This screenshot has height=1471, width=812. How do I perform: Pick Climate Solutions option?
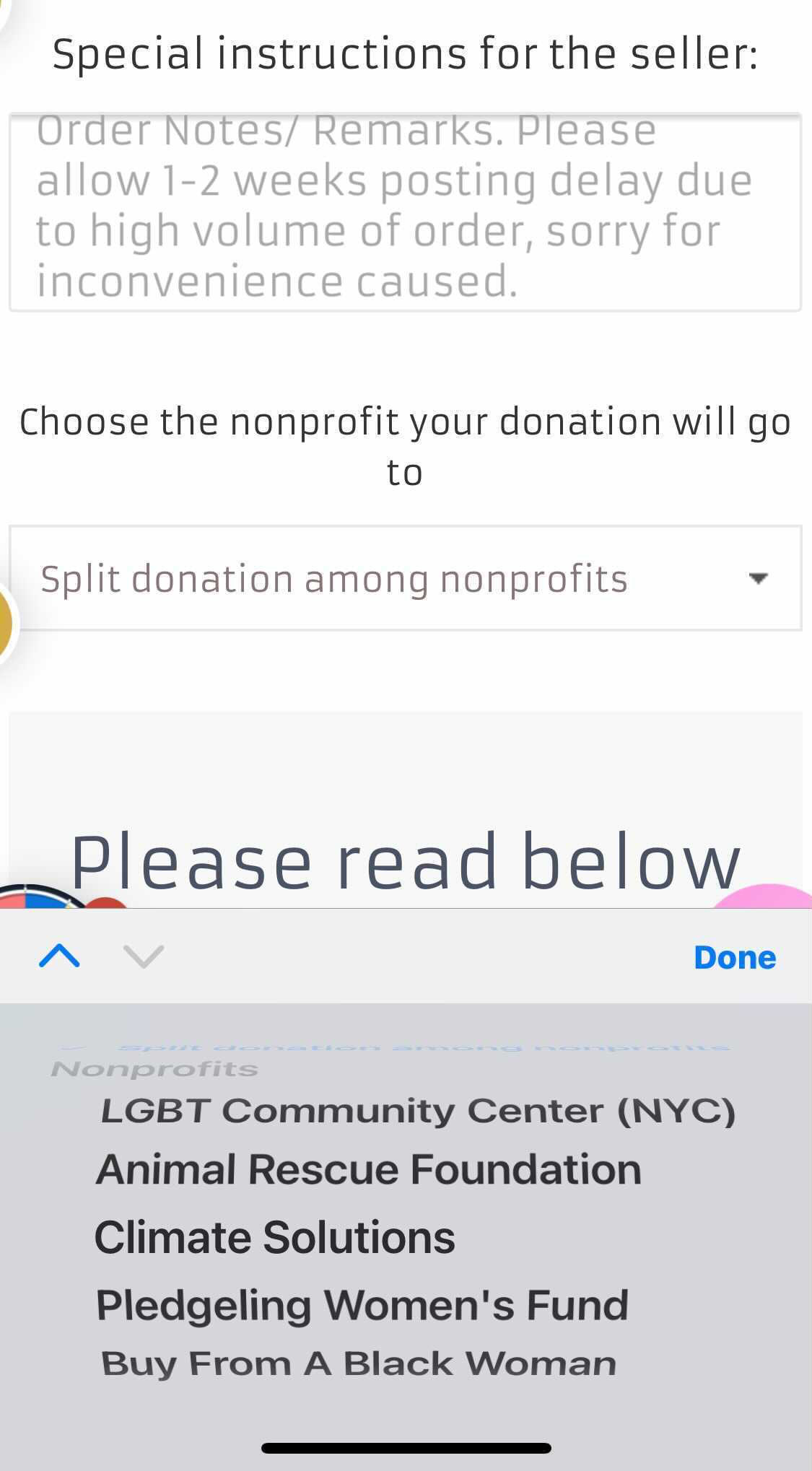(x=275, y=1237)
